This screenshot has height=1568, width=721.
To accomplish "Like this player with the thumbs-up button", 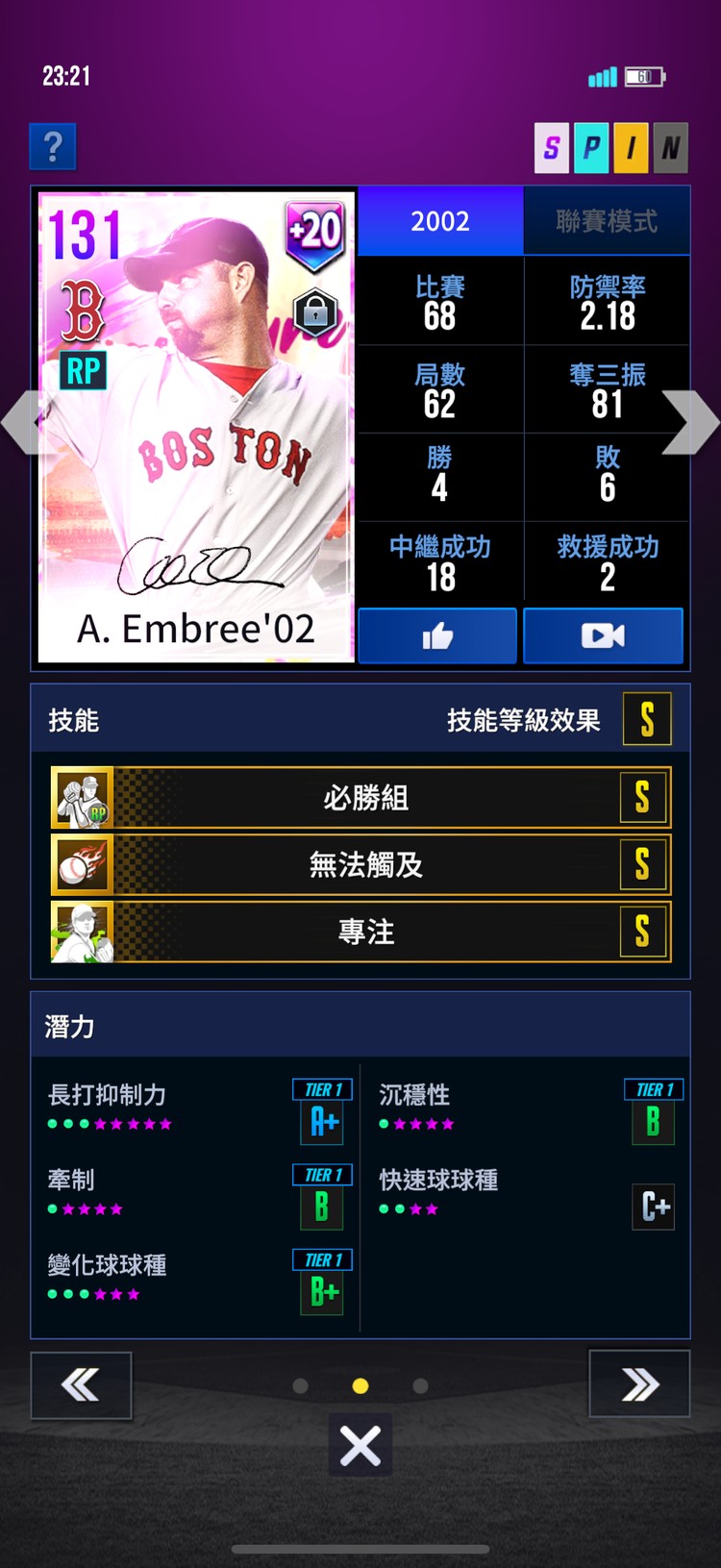I will pyautogui.click(x=437, y=635).
